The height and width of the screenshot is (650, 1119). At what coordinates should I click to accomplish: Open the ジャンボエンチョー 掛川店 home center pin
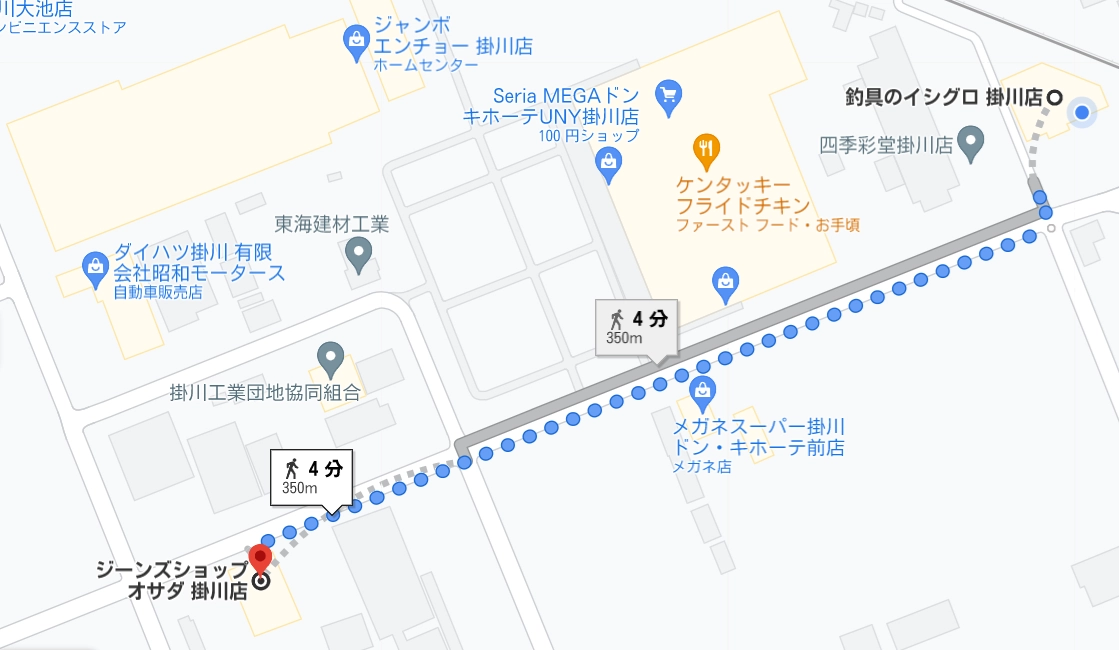tap(354, 40)
